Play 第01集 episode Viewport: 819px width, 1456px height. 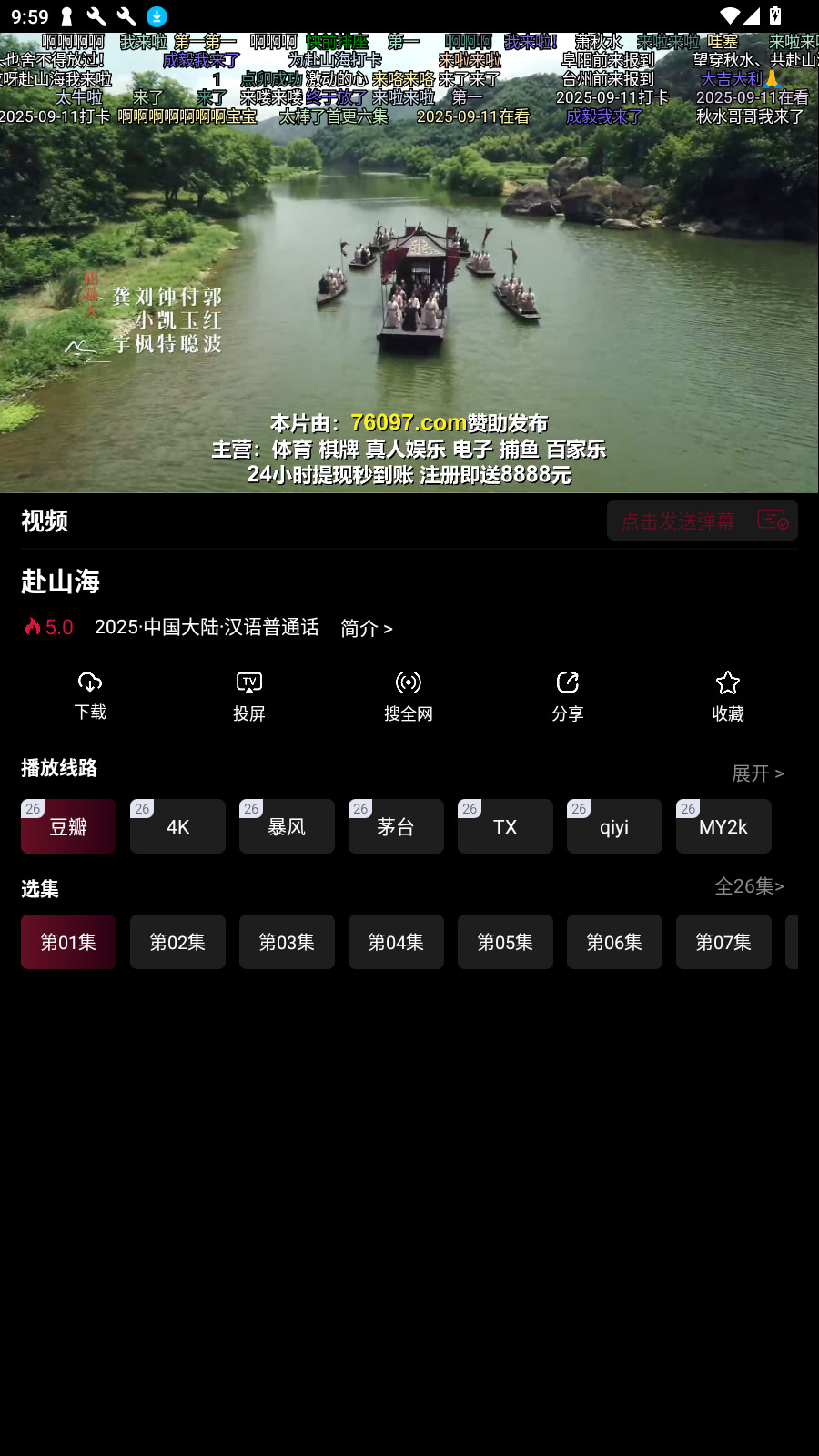tap(68, 941)
